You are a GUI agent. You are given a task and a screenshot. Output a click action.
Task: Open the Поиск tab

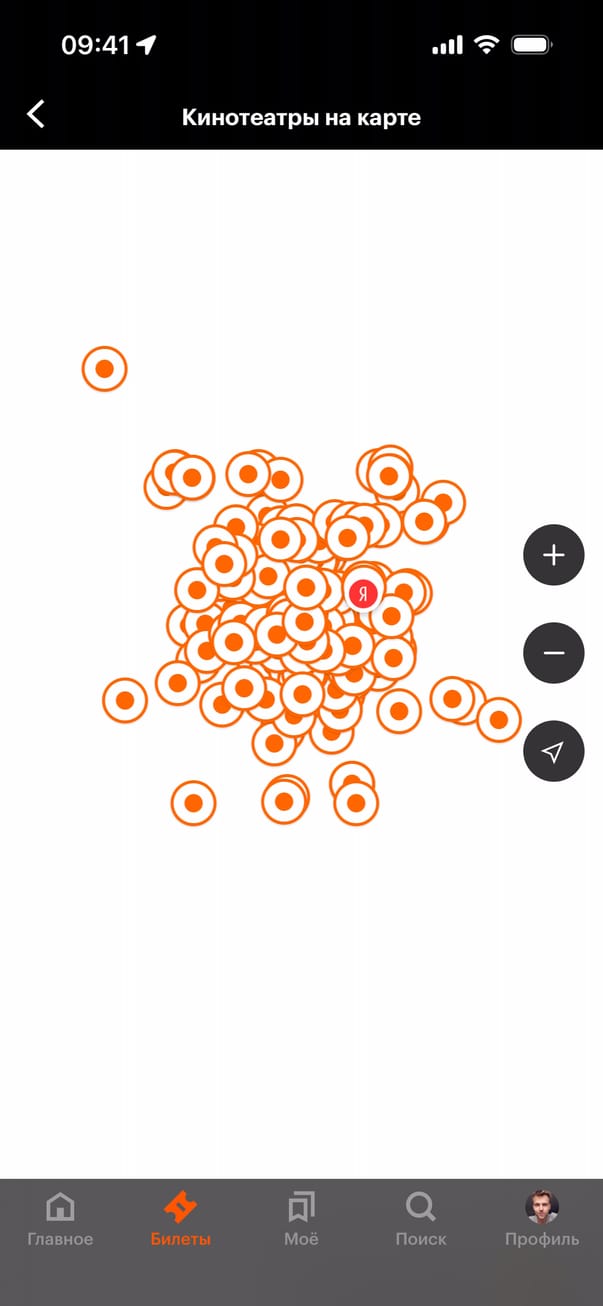click(x=421, y=1219)
